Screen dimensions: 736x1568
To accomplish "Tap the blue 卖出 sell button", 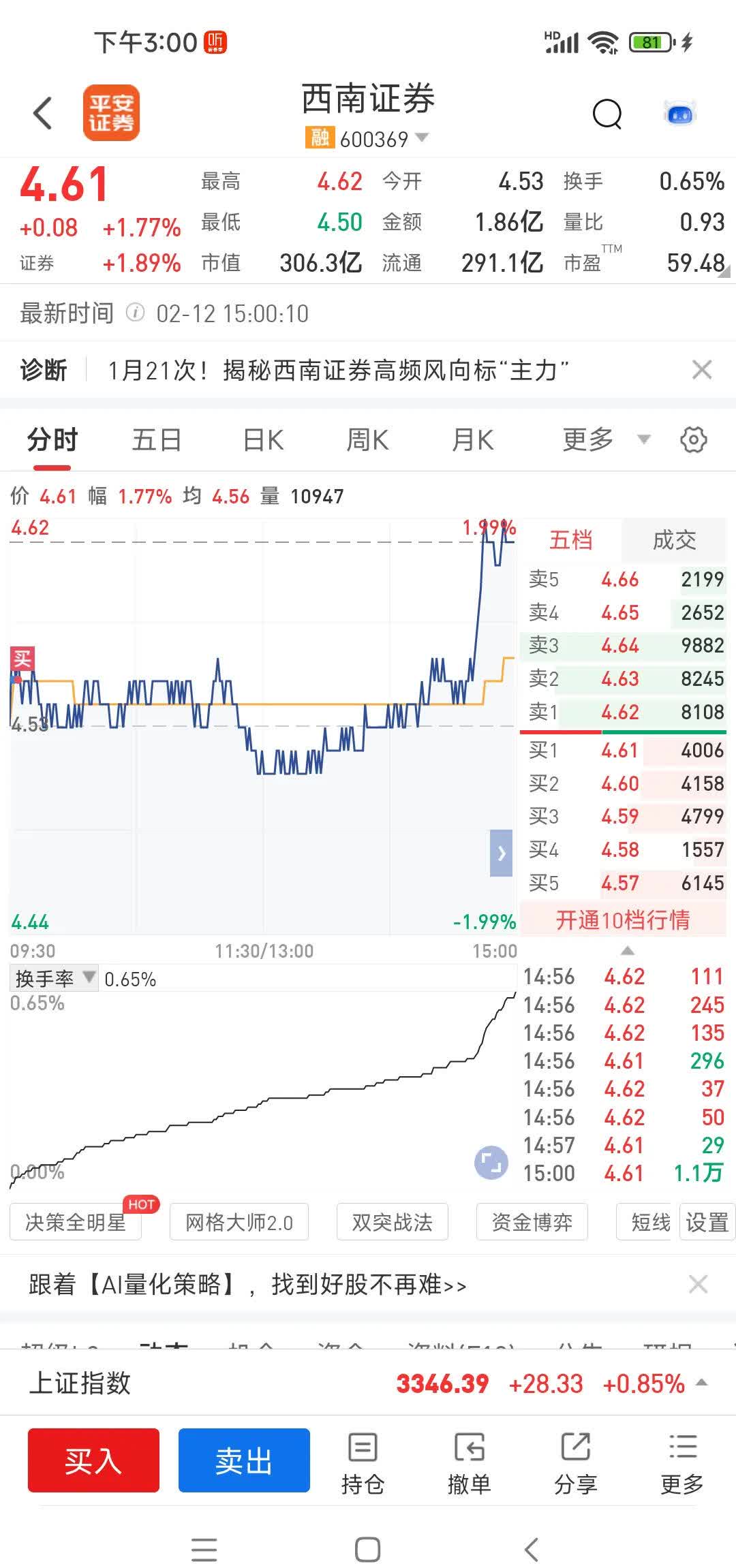I will coord(243,1460).
